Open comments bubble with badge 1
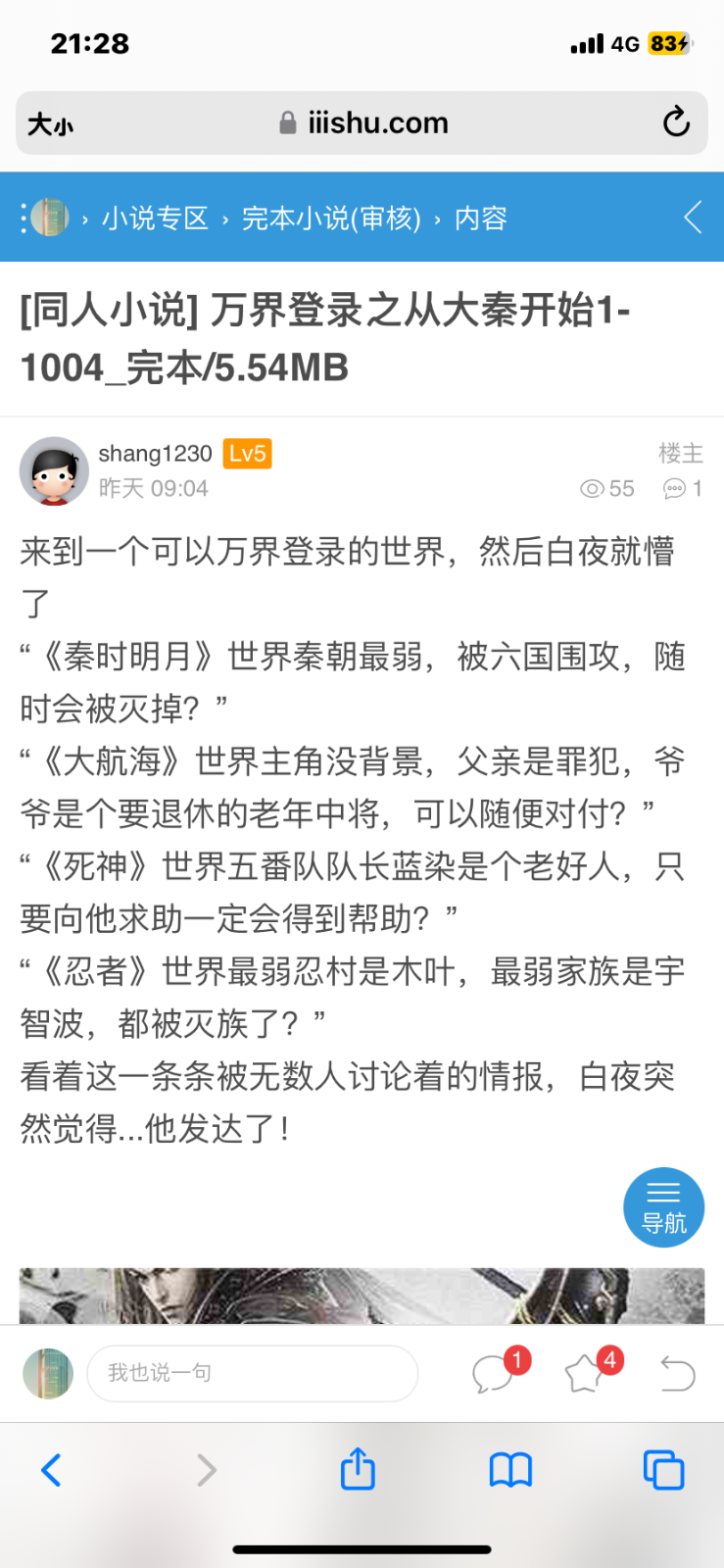This screenshot has height=1568, width=724. pos(494,1373)
